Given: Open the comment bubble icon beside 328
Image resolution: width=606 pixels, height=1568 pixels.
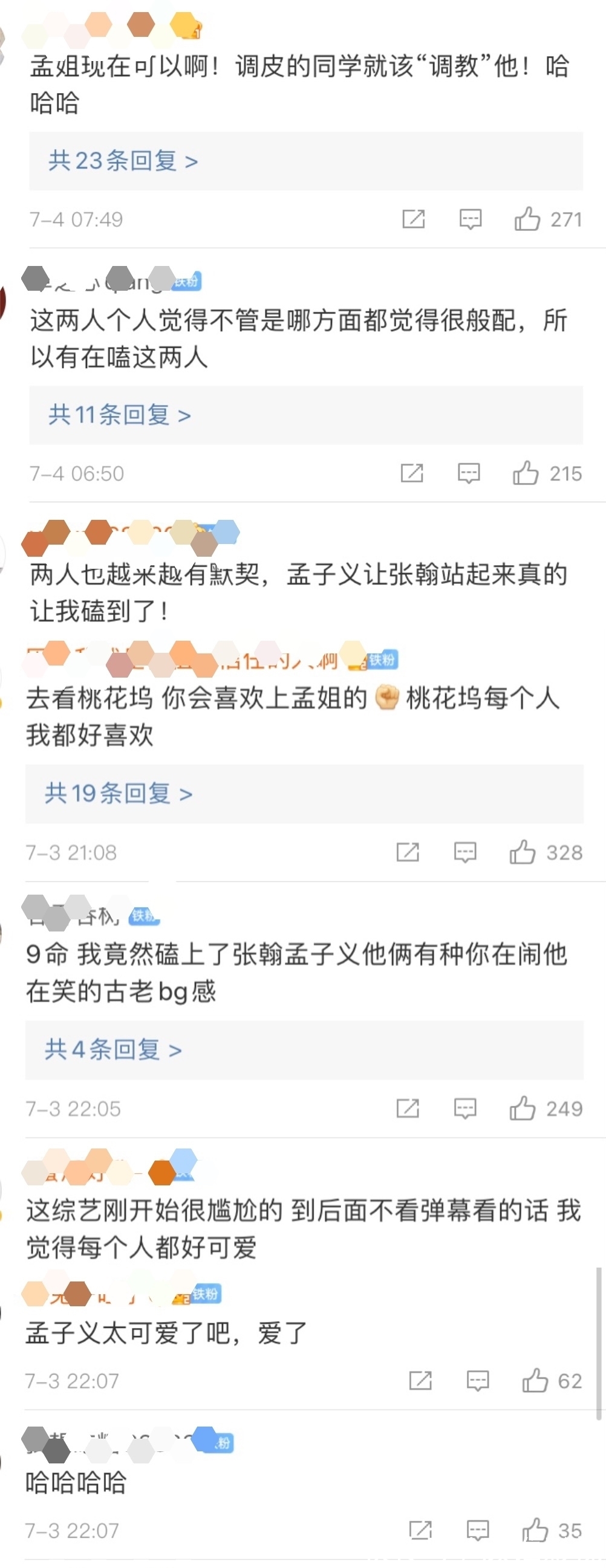Looking at the screenshot, I should click(464, 852).
